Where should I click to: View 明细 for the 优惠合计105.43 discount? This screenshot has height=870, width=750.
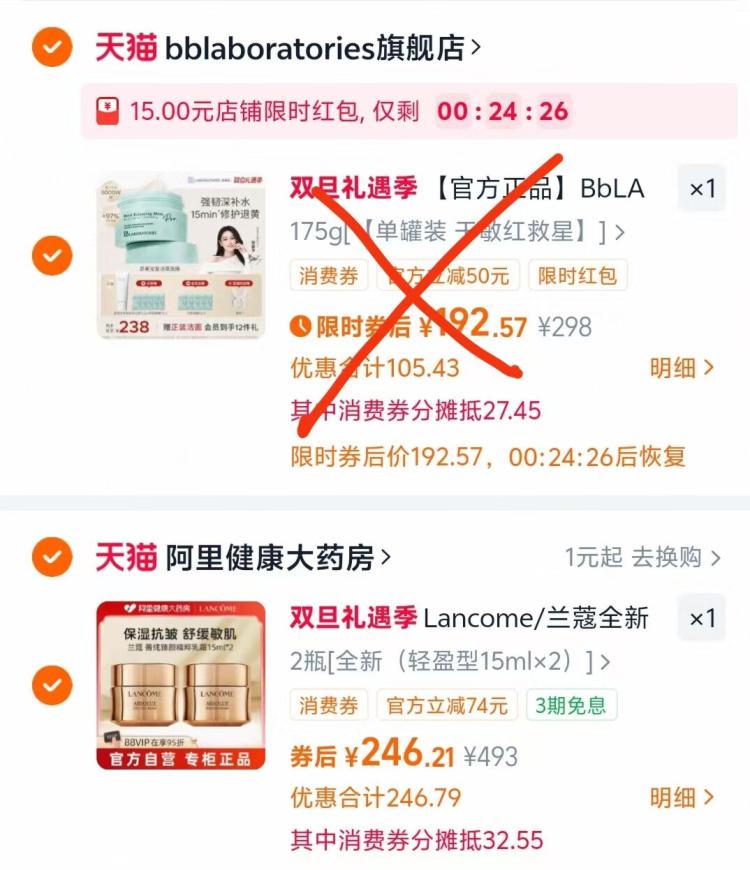[682, 367]
